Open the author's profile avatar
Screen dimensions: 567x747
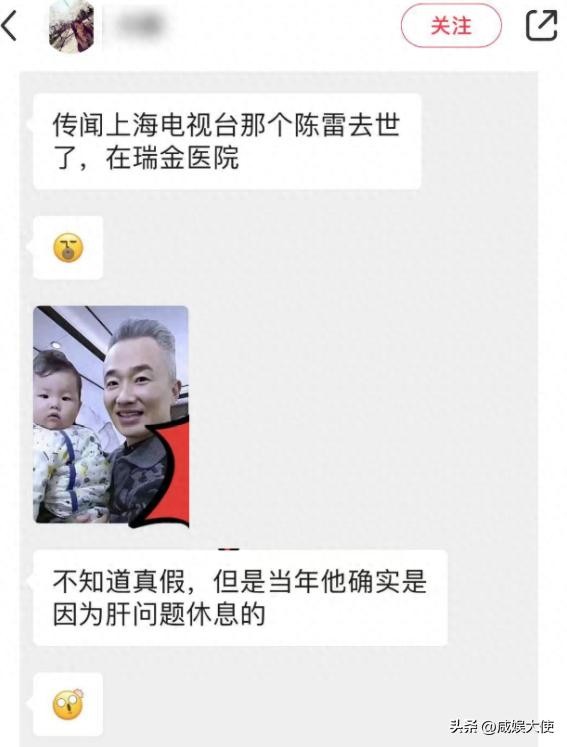click(71, 26)
